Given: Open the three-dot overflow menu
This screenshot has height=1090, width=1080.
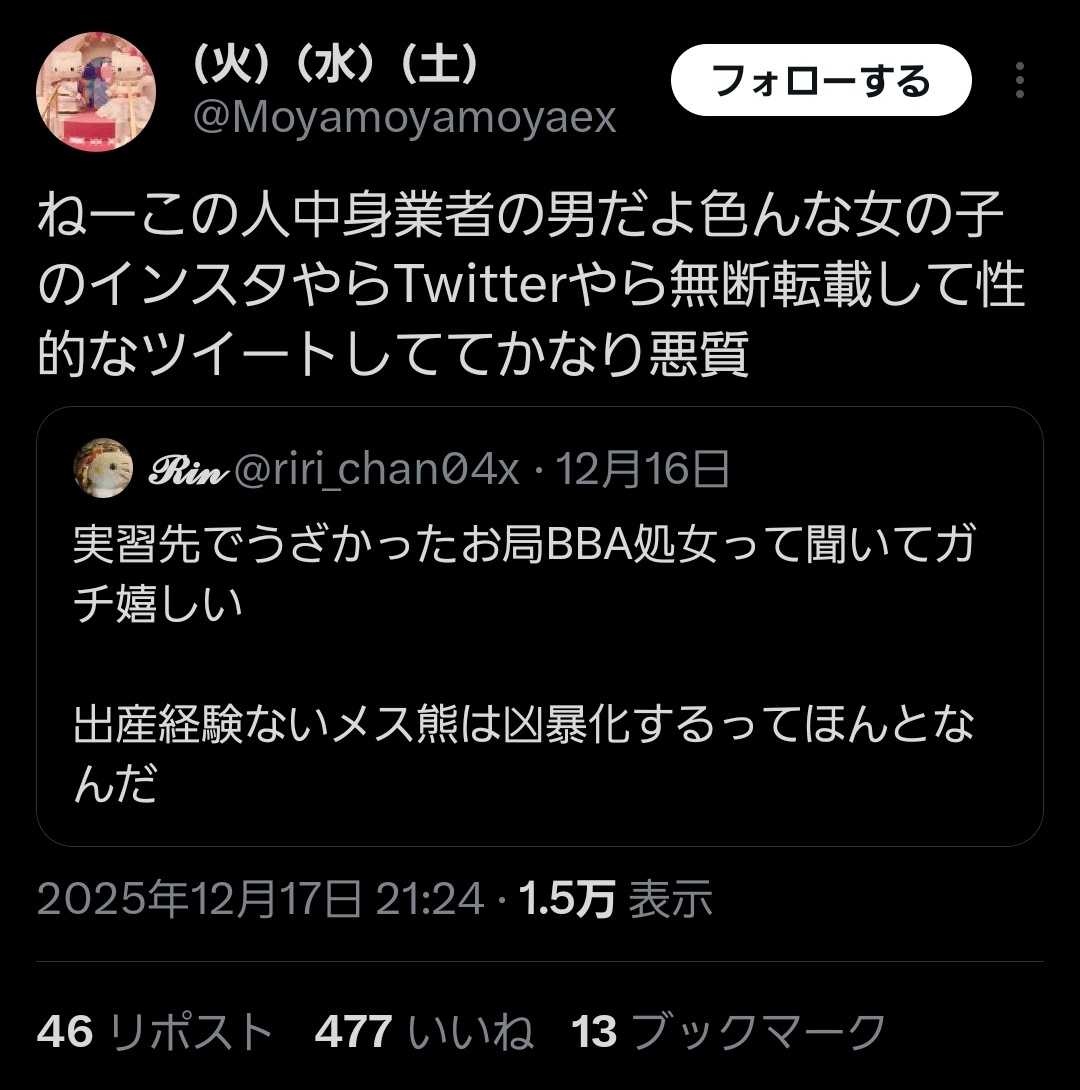Looking at the screenshot, I should click(x=1019, y=81).
